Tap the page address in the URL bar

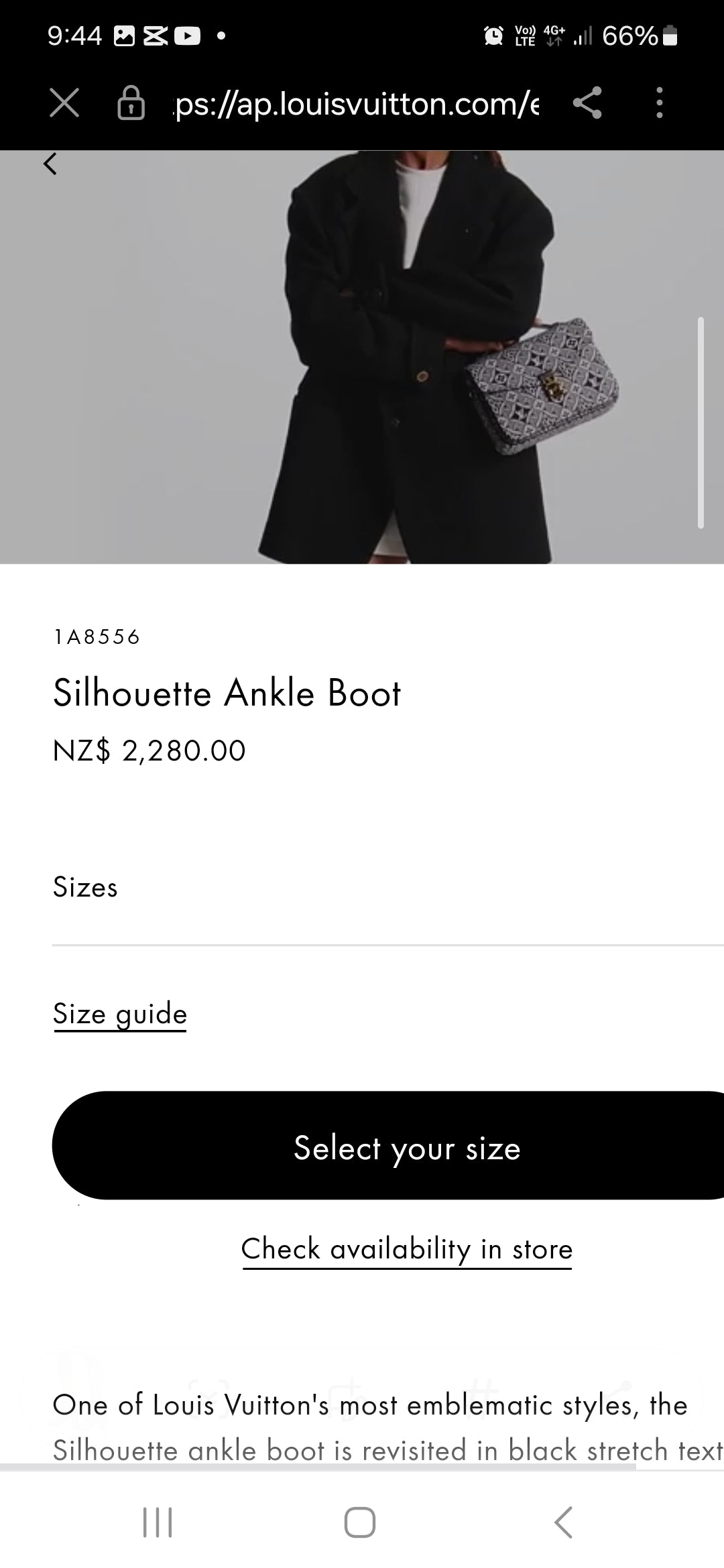tap(355, 104)
